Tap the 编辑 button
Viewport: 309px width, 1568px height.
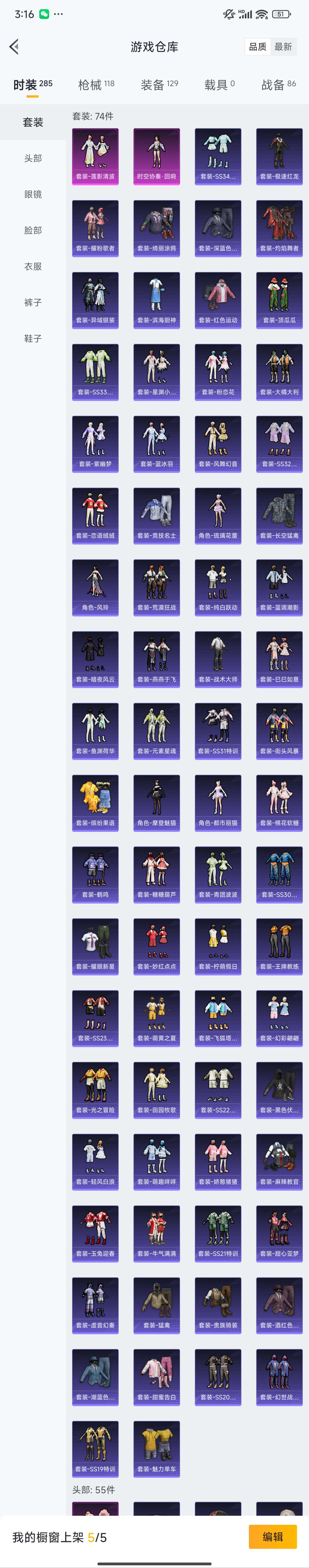pos(273,1536)
